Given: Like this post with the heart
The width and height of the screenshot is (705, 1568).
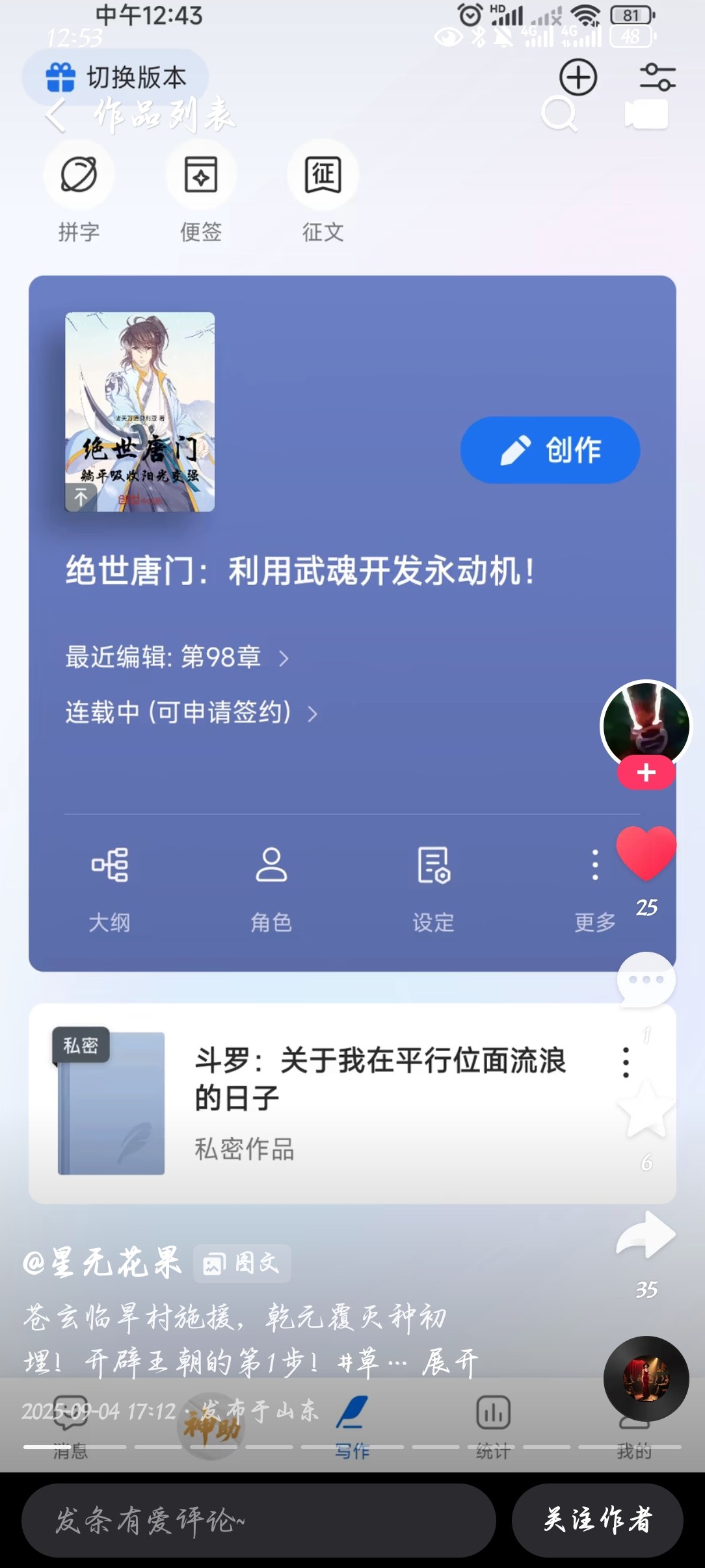Looking at the screenshot, I should [x=646, y=852].
